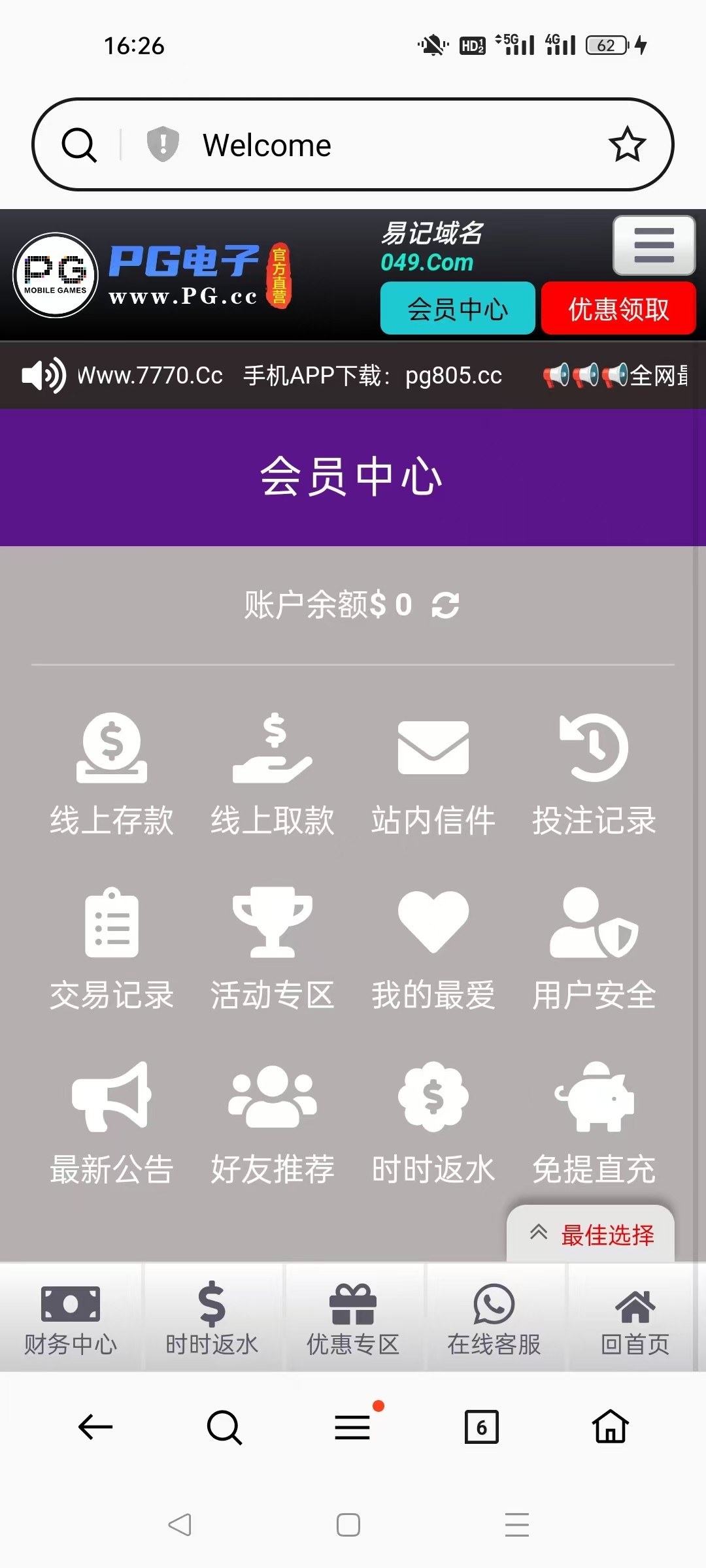The height and width of the screenshot is (1568, 706).
Task: Open 线上存款 deposit option
Action: pos(112,774)
